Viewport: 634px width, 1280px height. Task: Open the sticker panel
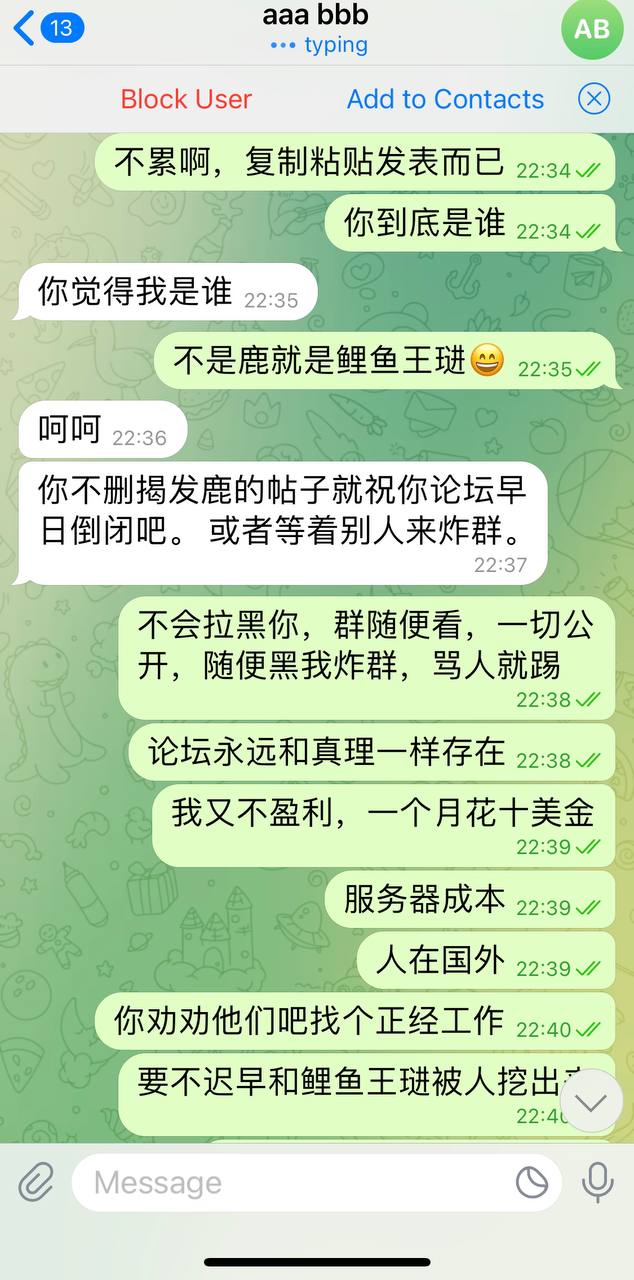(x=532, y=1183)
